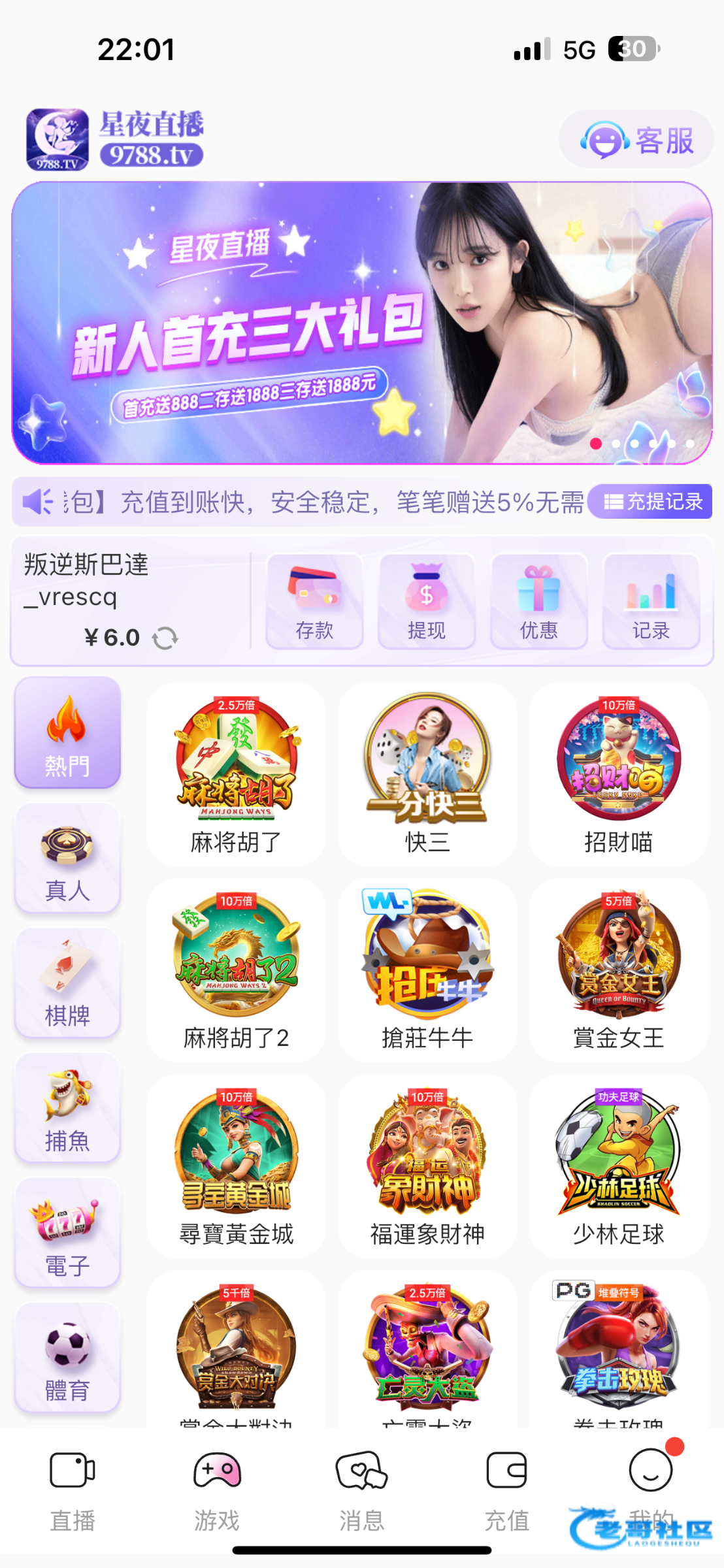Open the 充提记录 records button

650,502
